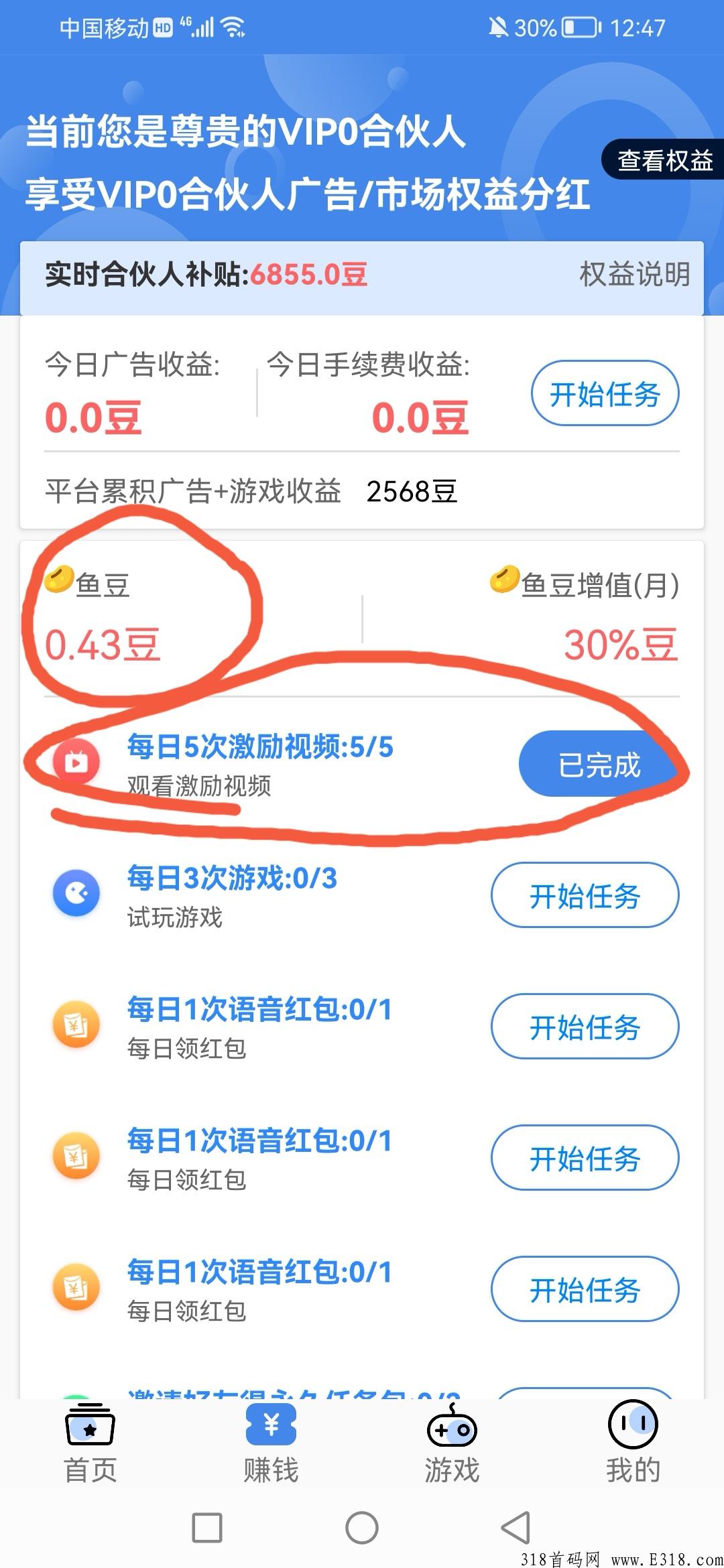This screenshot has height=1568, width=724.
Task: Tap the 已完成 button for 每日5次激励视频
Action: (x=600, y=764)
